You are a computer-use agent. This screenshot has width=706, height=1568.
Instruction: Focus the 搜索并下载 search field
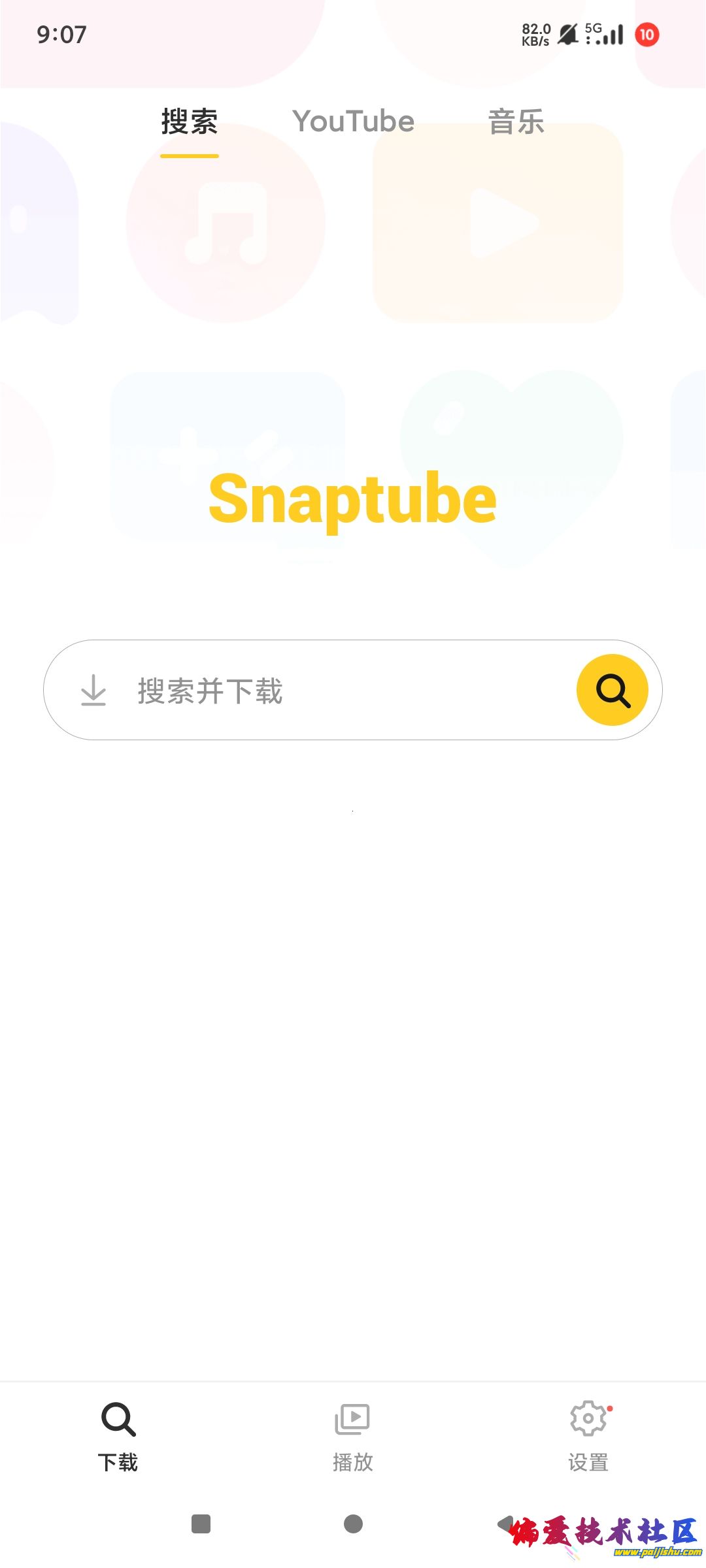click(327, 691)
